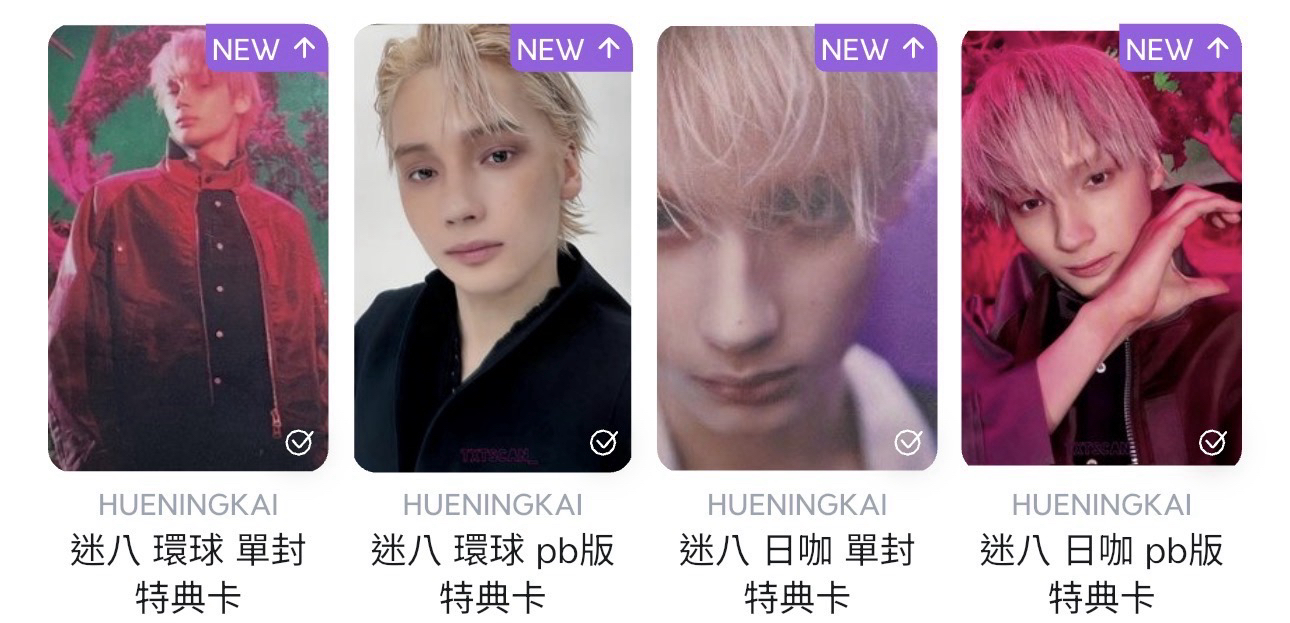Toggle the check mark on 環球 pb版 card
This screenshot has height=623, width=1290.
click(x=603, y=442)
